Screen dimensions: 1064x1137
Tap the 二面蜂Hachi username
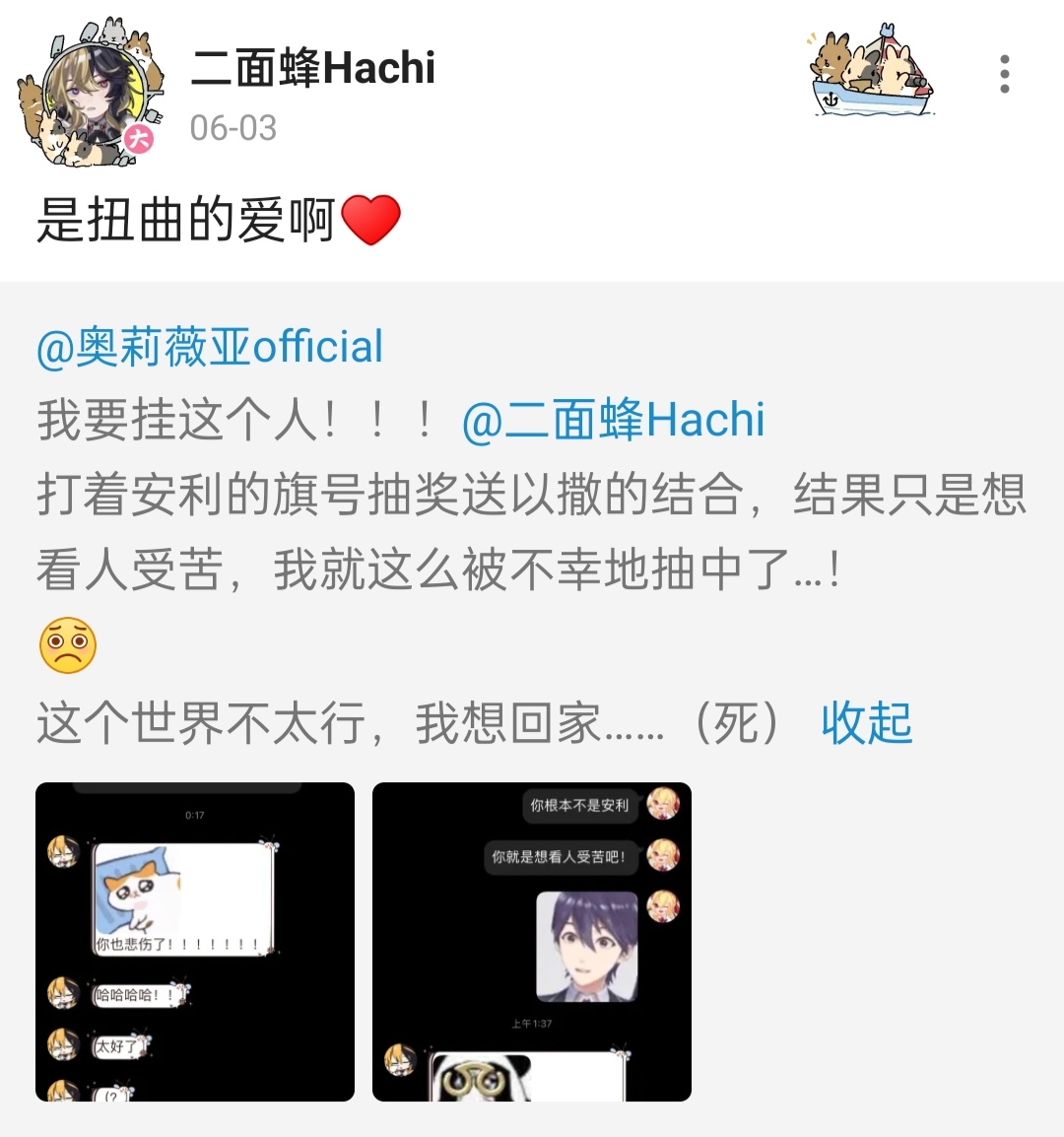click(x=312, y=68)
